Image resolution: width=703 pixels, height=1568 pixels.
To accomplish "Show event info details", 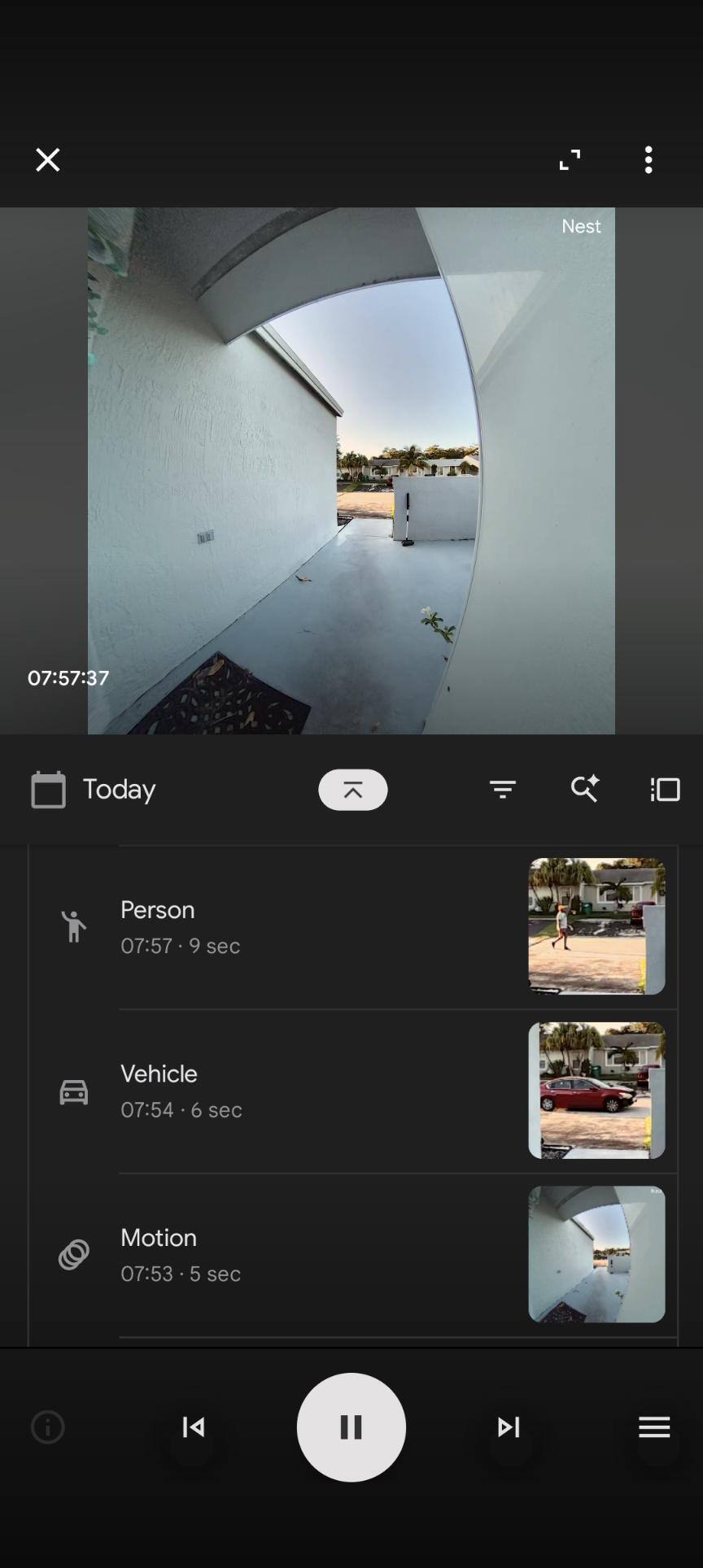I will 48,1427.
